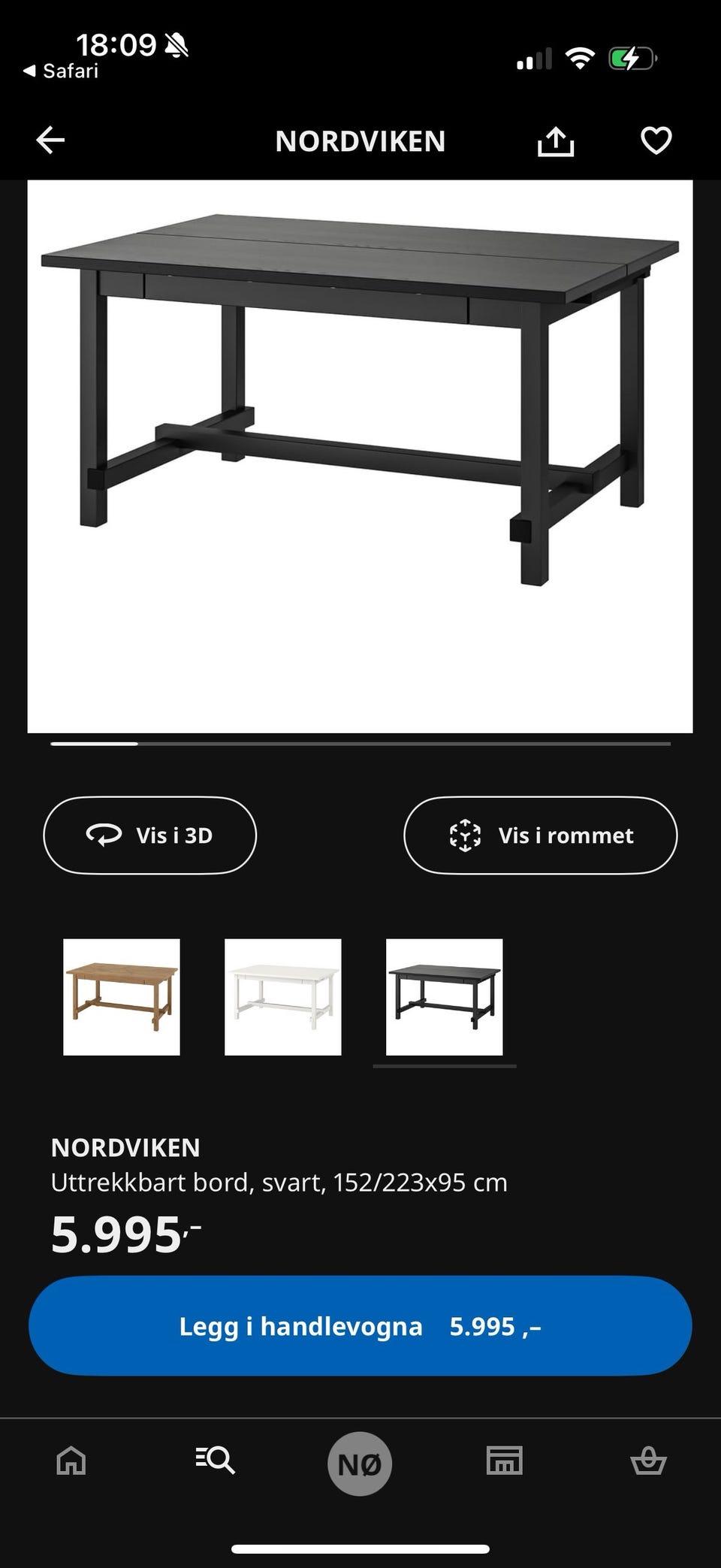Add NORDVIKEN to favorites via heart icon
The height and width of the screenshot is (1568, 721).
click(656, 140)
